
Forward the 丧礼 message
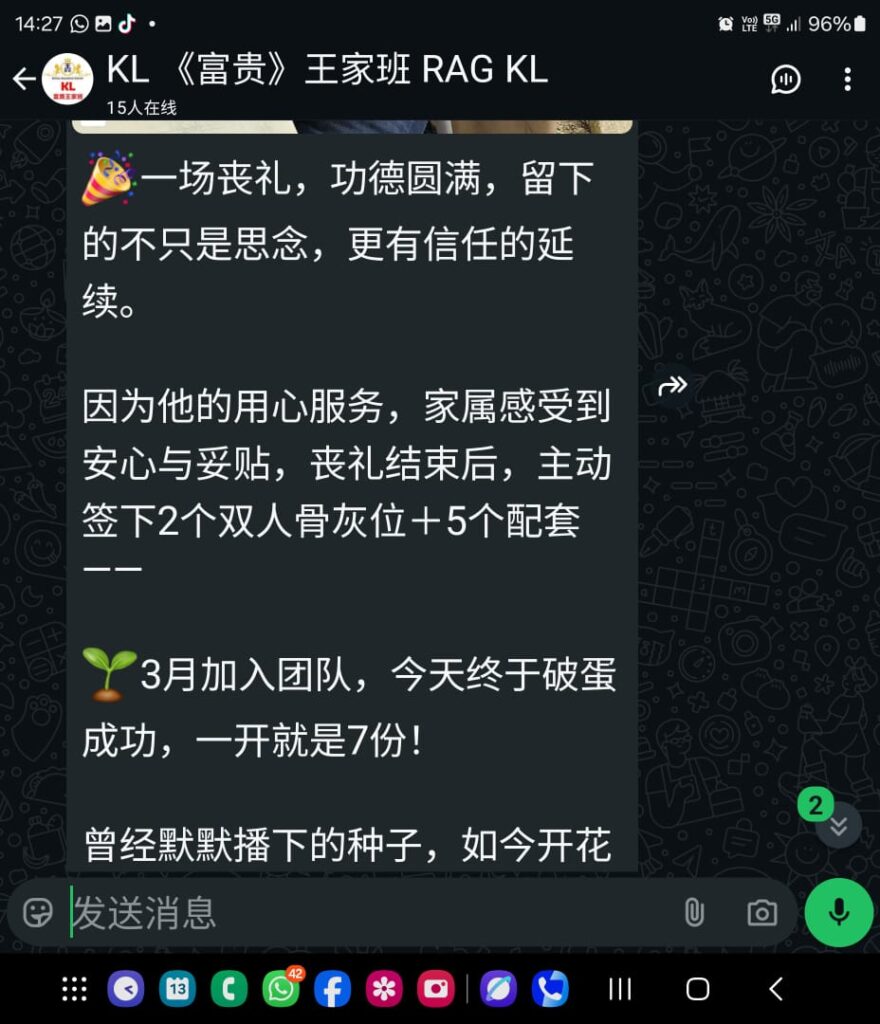pyautogui.click(x=673, y=386)
